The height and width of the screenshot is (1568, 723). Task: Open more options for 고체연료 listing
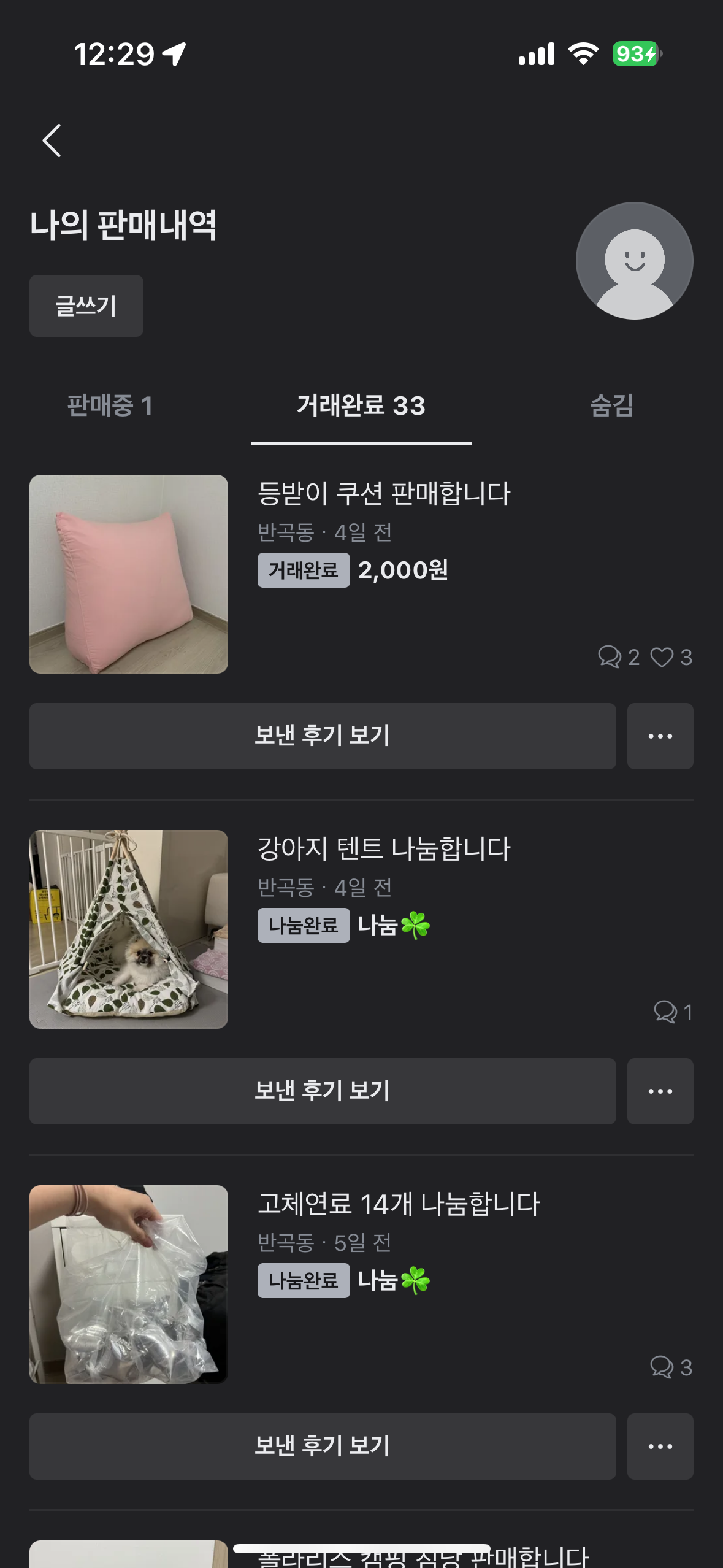[660, 1446]
